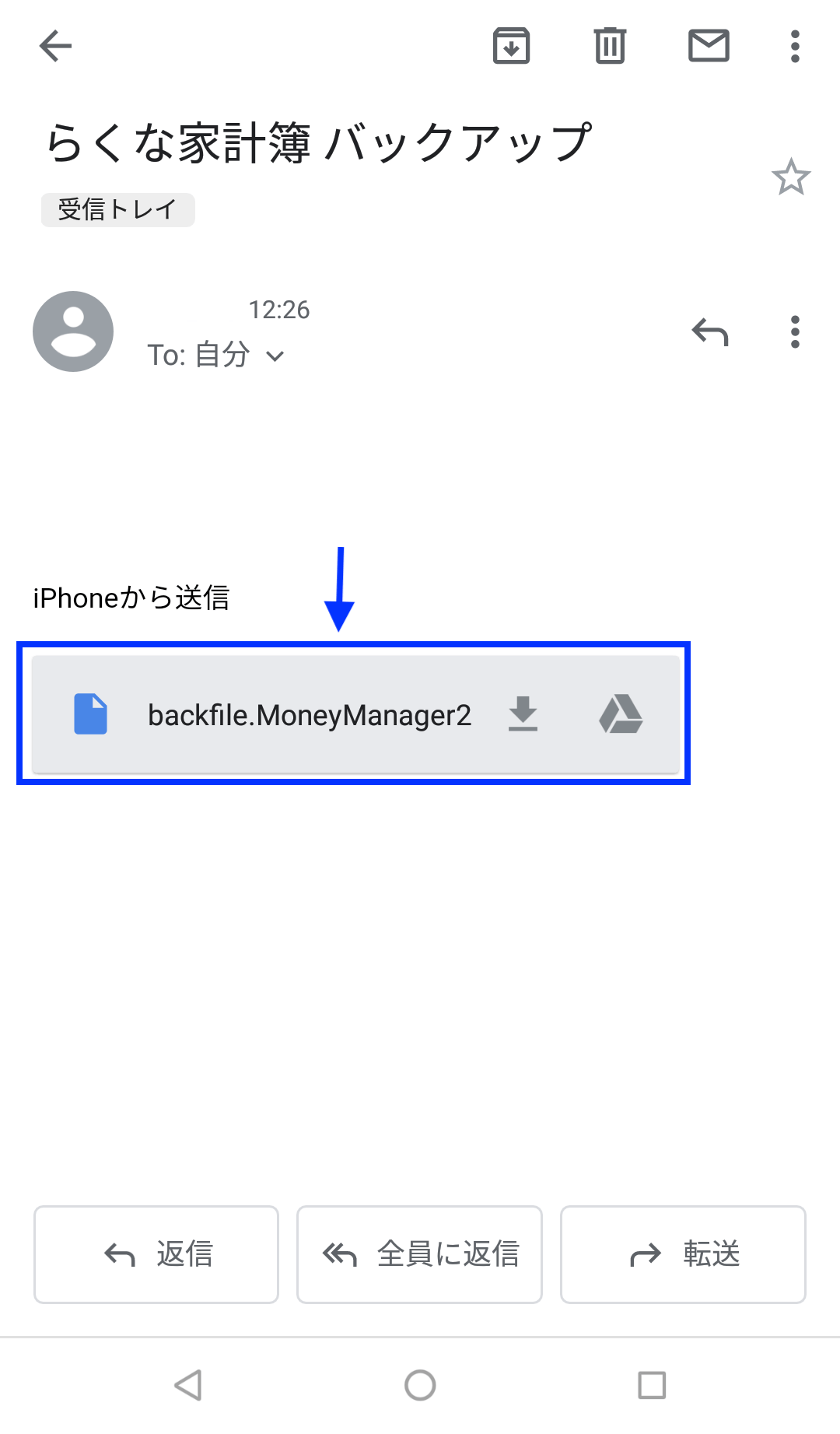Screen dimensions: 840x1434
Task: Open the sender's profile avatar
Action: pyautogui.click(x=73, y=331)
